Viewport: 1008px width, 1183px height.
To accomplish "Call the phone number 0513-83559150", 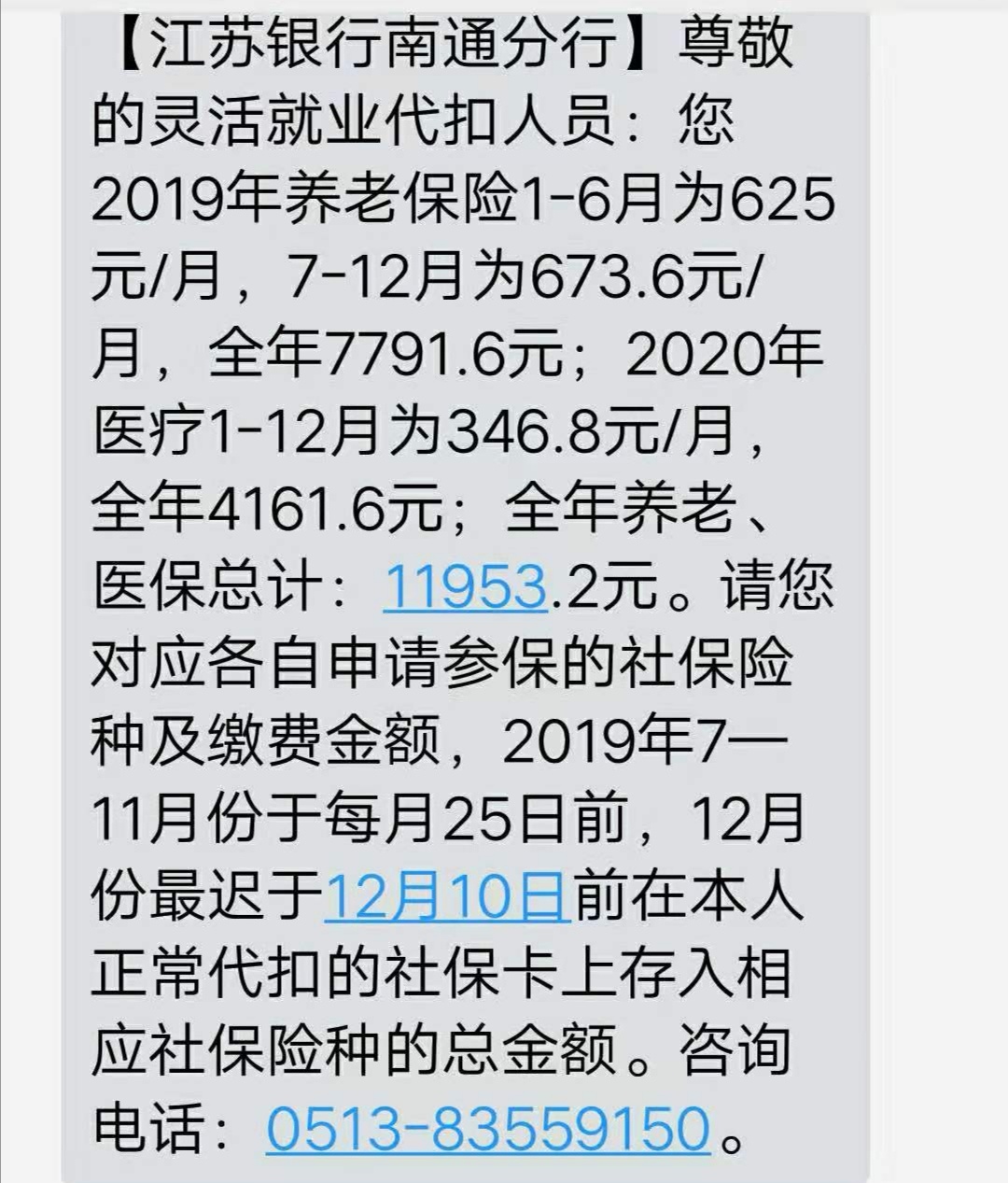I will click(x=488, y=1128).
